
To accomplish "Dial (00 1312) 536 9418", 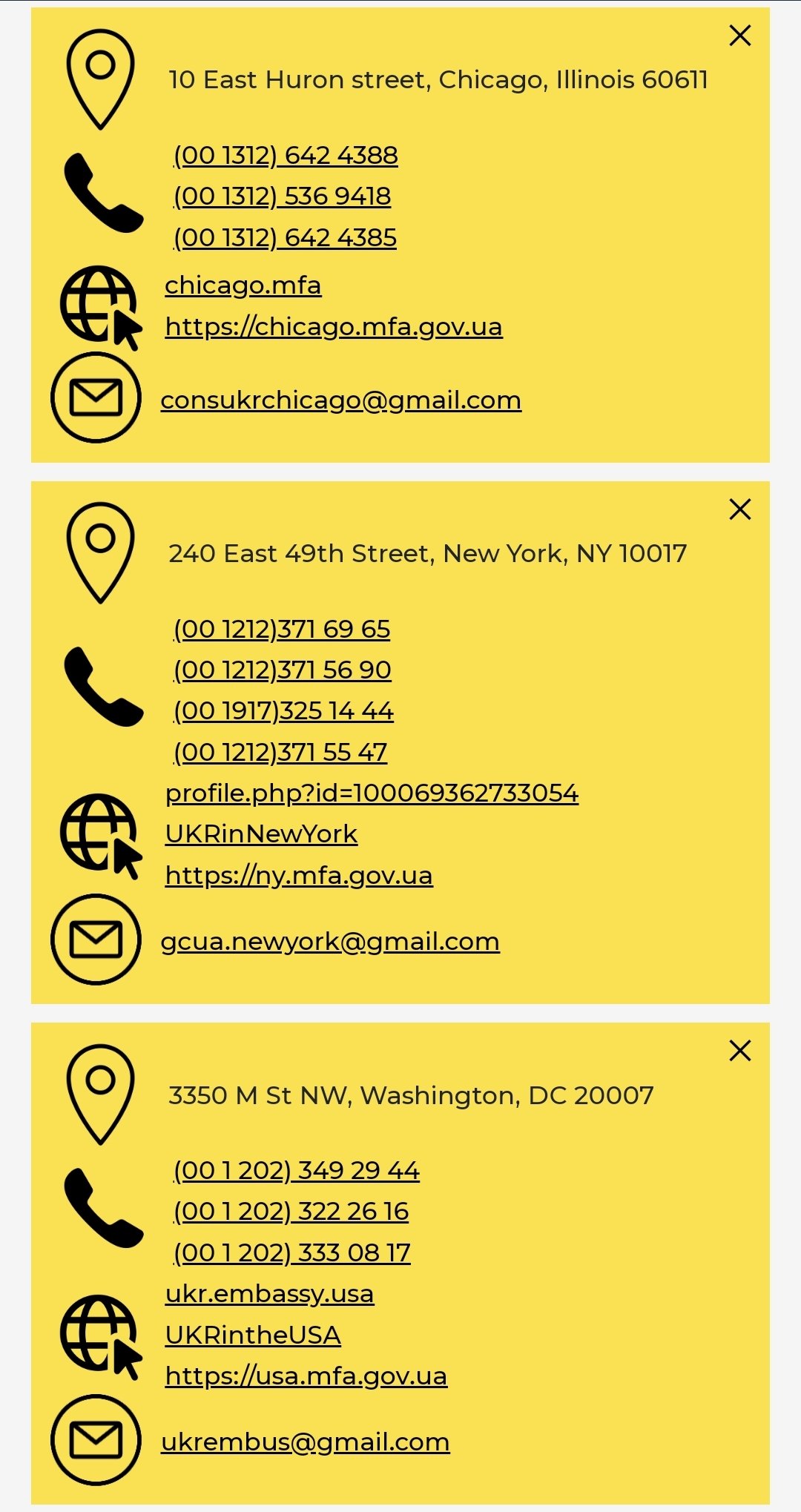I will click(x=282, y=197).
